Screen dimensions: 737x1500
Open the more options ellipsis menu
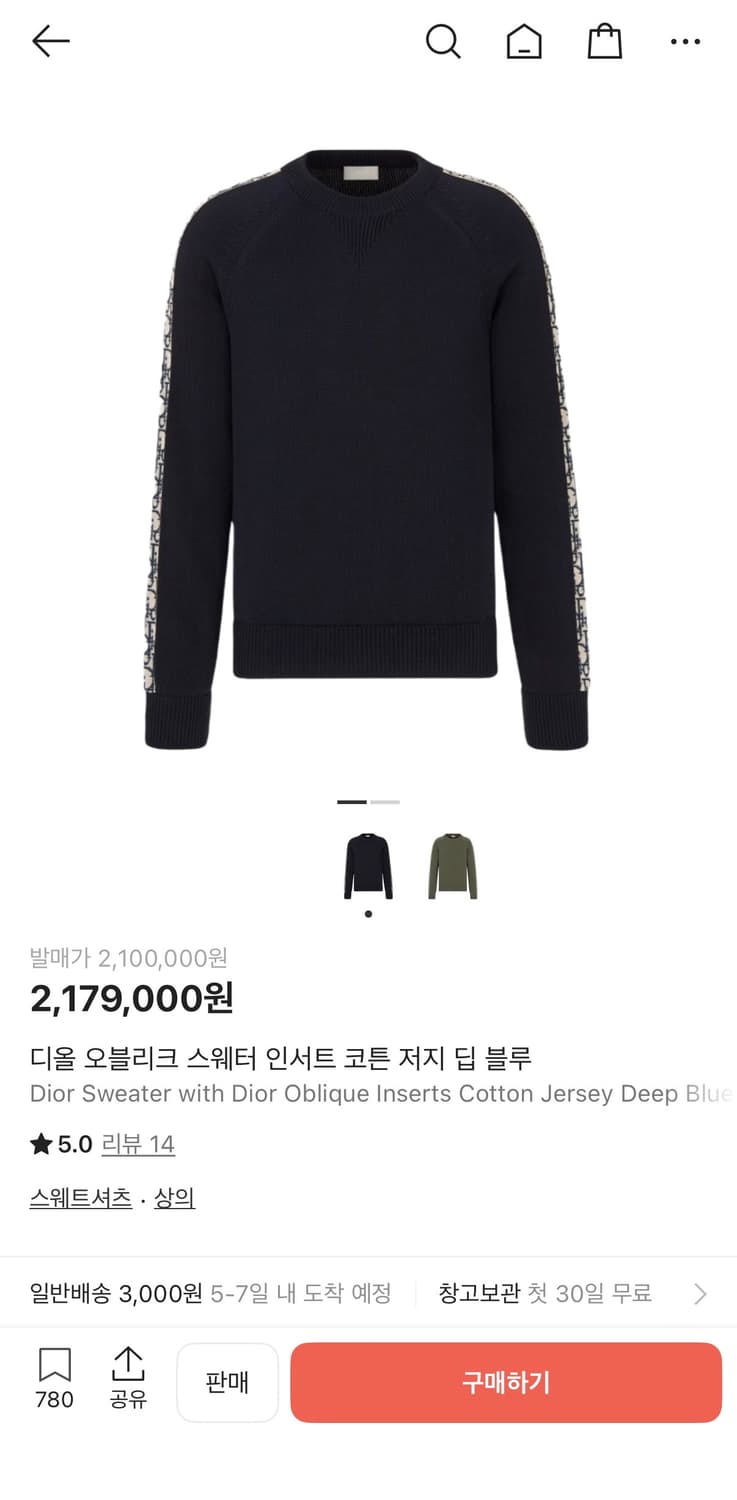(x=685, y=41)
